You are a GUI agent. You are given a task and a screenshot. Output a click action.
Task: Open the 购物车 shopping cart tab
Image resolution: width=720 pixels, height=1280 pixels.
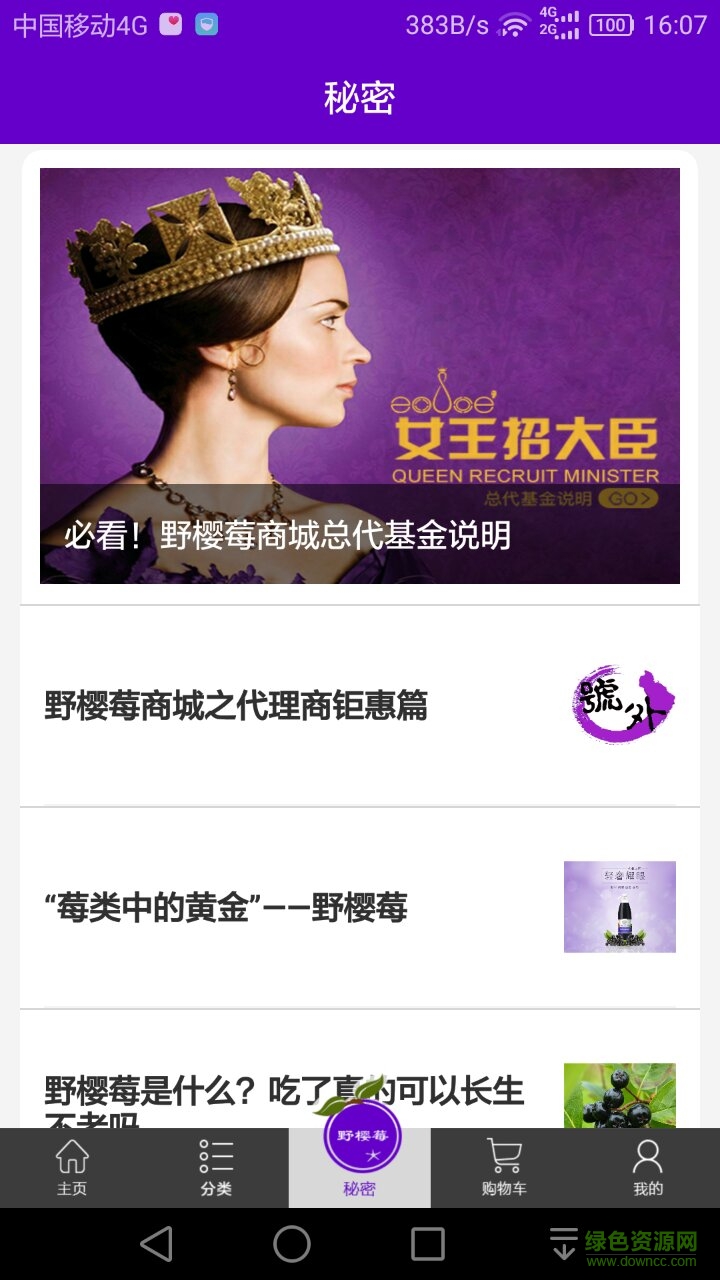tap(504, 1168)
